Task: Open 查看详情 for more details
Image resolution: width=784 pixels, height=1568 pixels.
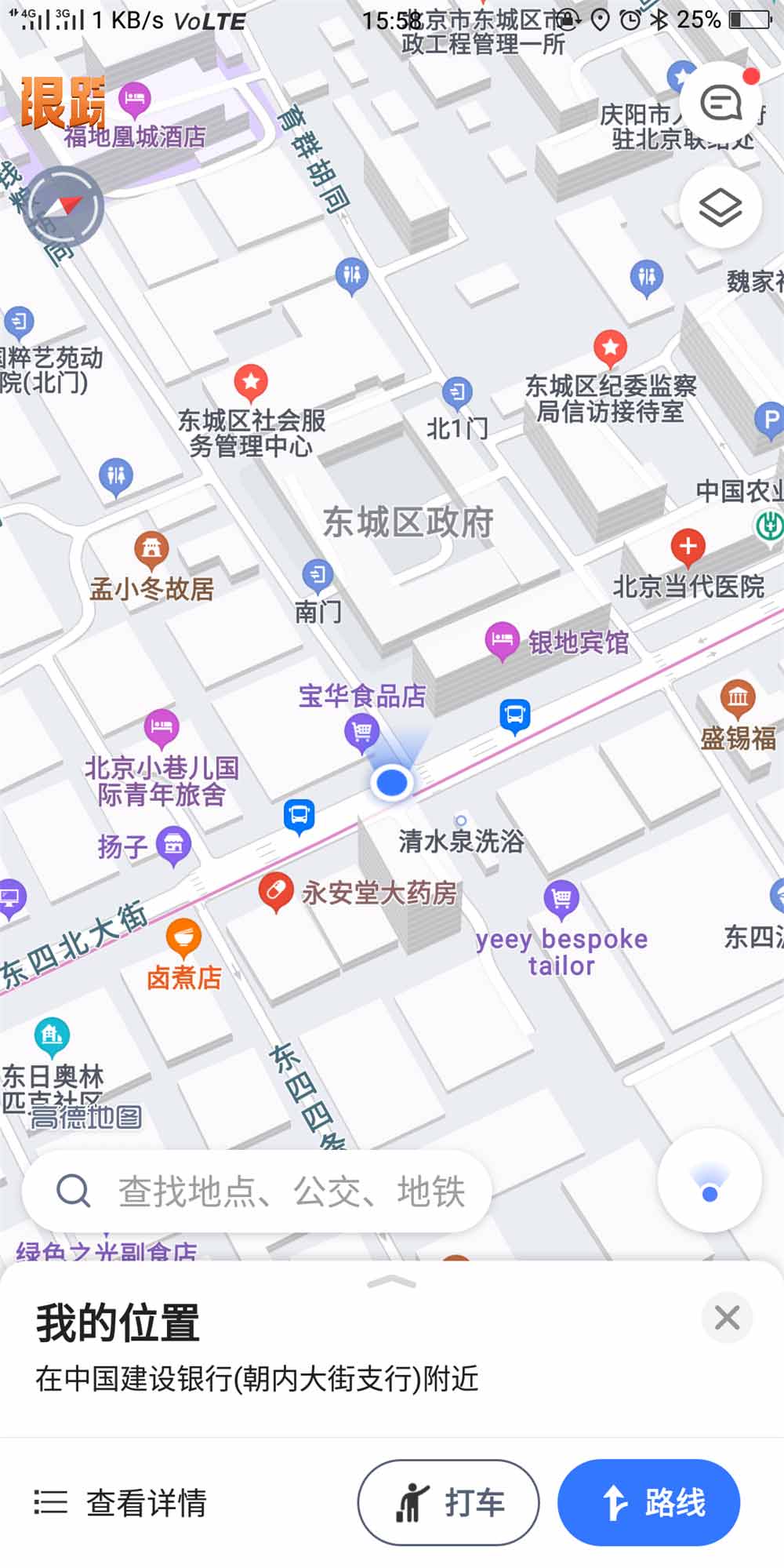Action: pyautogui.click(x=122, y=1503)
